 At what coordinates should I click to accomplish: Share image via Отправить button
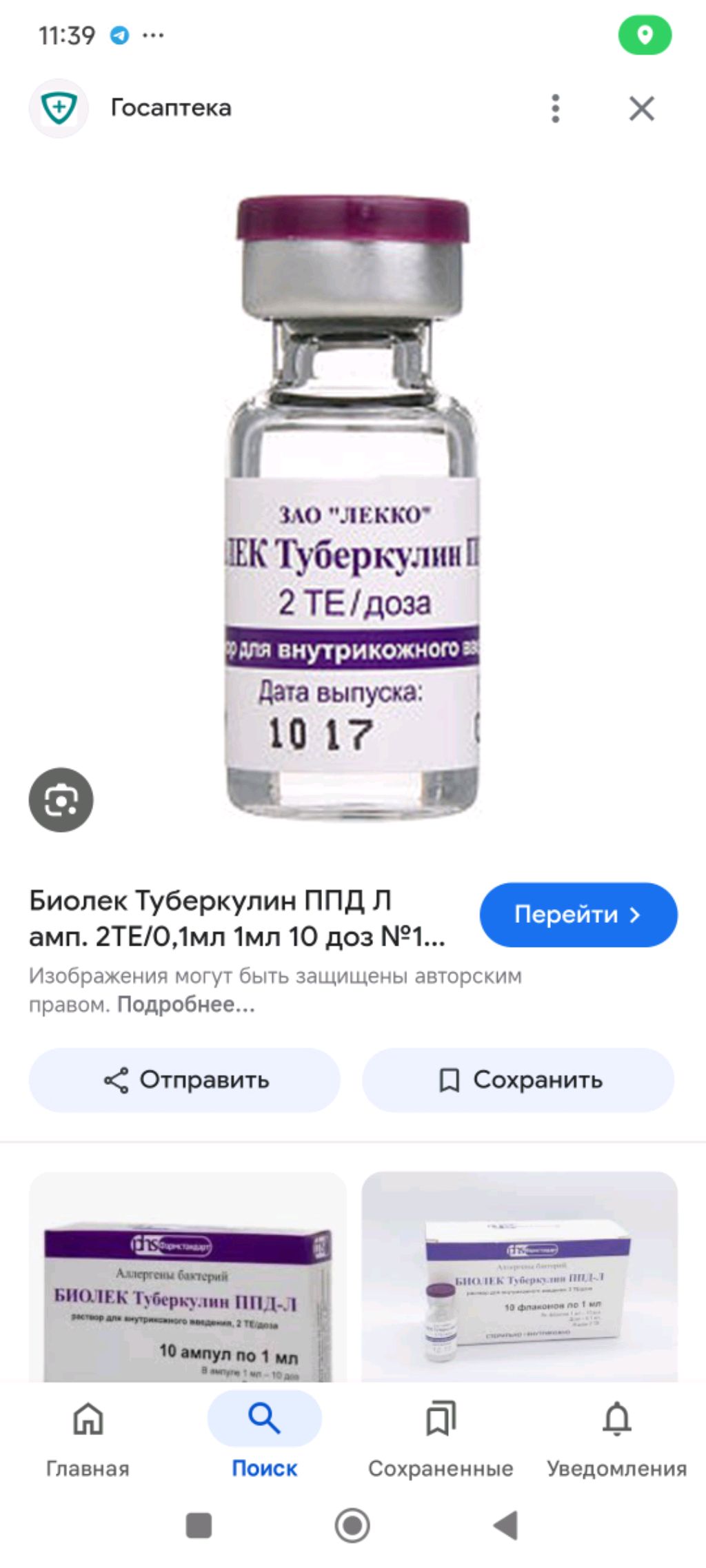pyautogui.click(x=185, y=1080)
